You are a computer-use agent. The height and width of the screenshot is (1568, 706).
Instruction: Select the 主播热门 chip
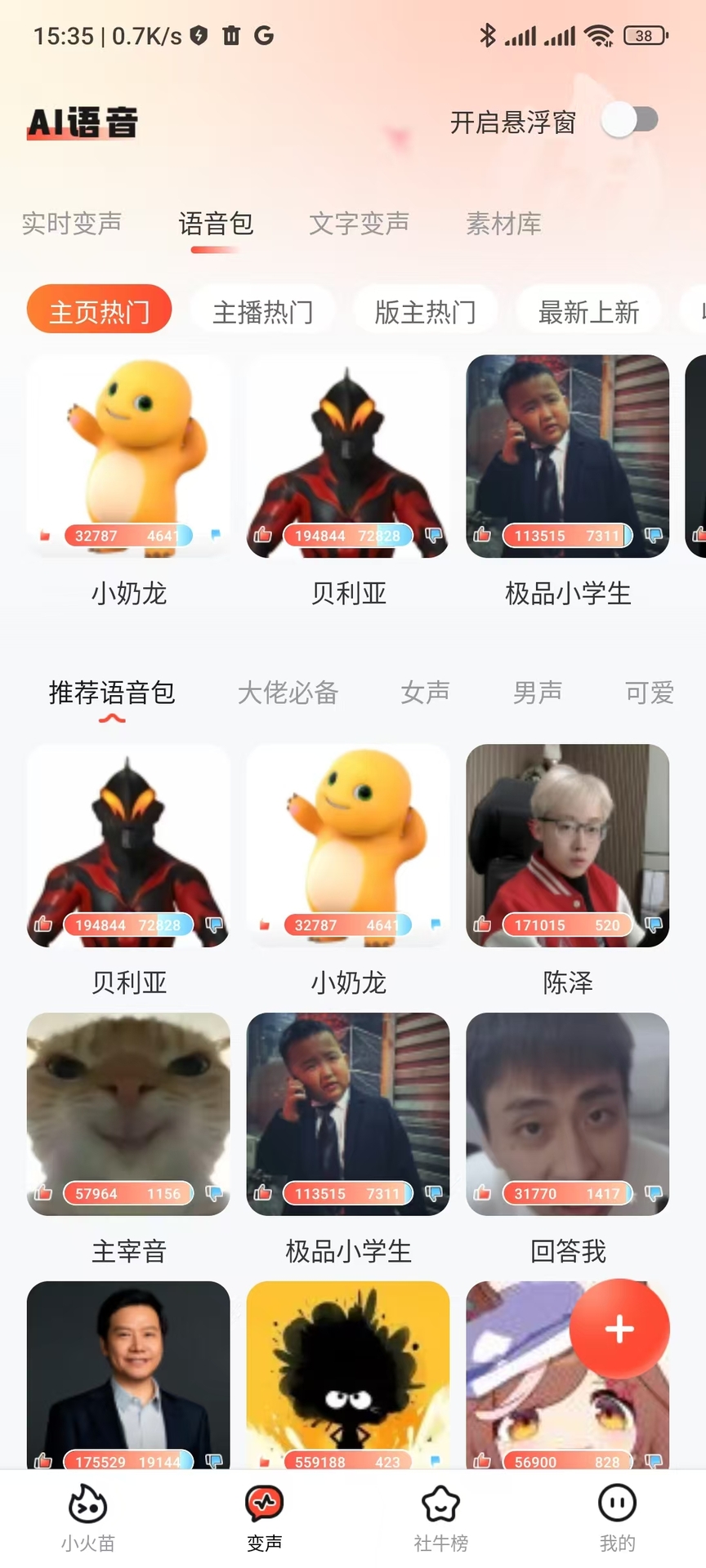click(x=262, y=311)
